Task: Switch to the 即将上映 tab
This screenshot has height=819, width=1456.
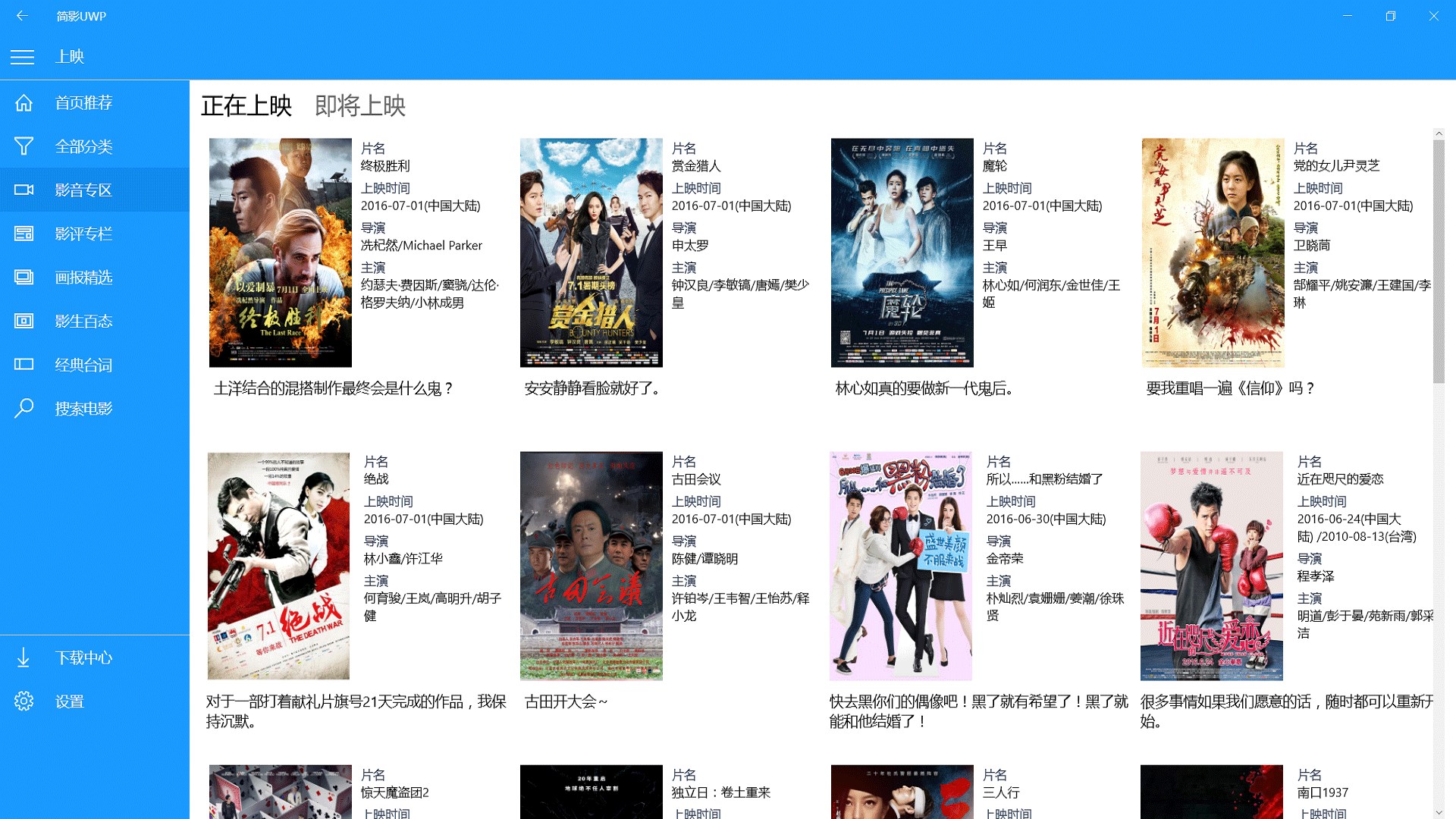Action: coord(360,106)
